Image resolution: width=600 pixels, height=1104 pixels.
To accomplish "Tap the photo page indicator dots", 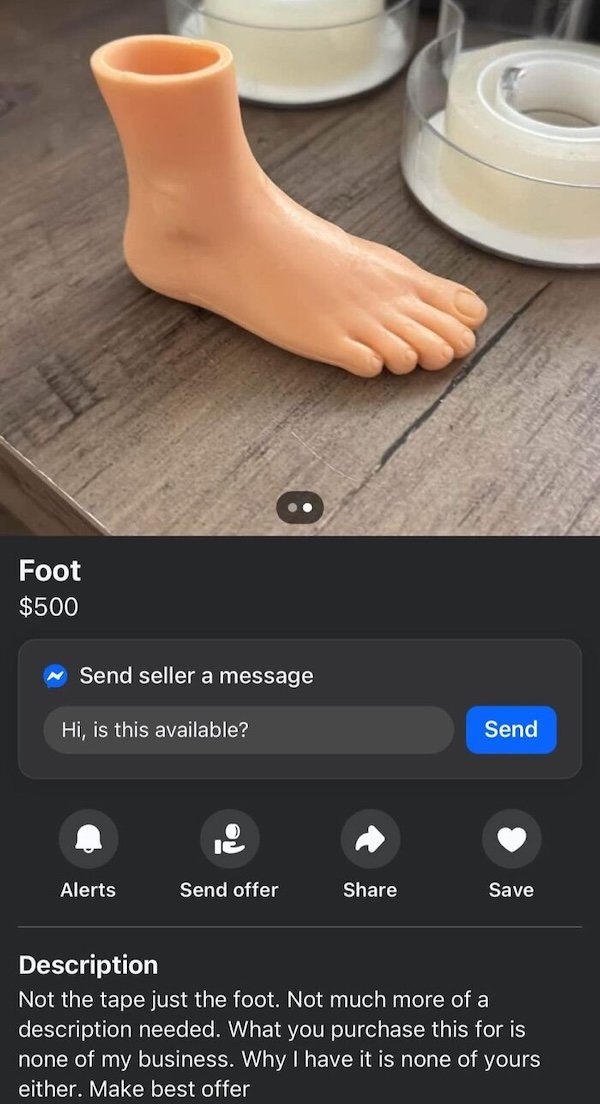I will (x=300, y=508).
